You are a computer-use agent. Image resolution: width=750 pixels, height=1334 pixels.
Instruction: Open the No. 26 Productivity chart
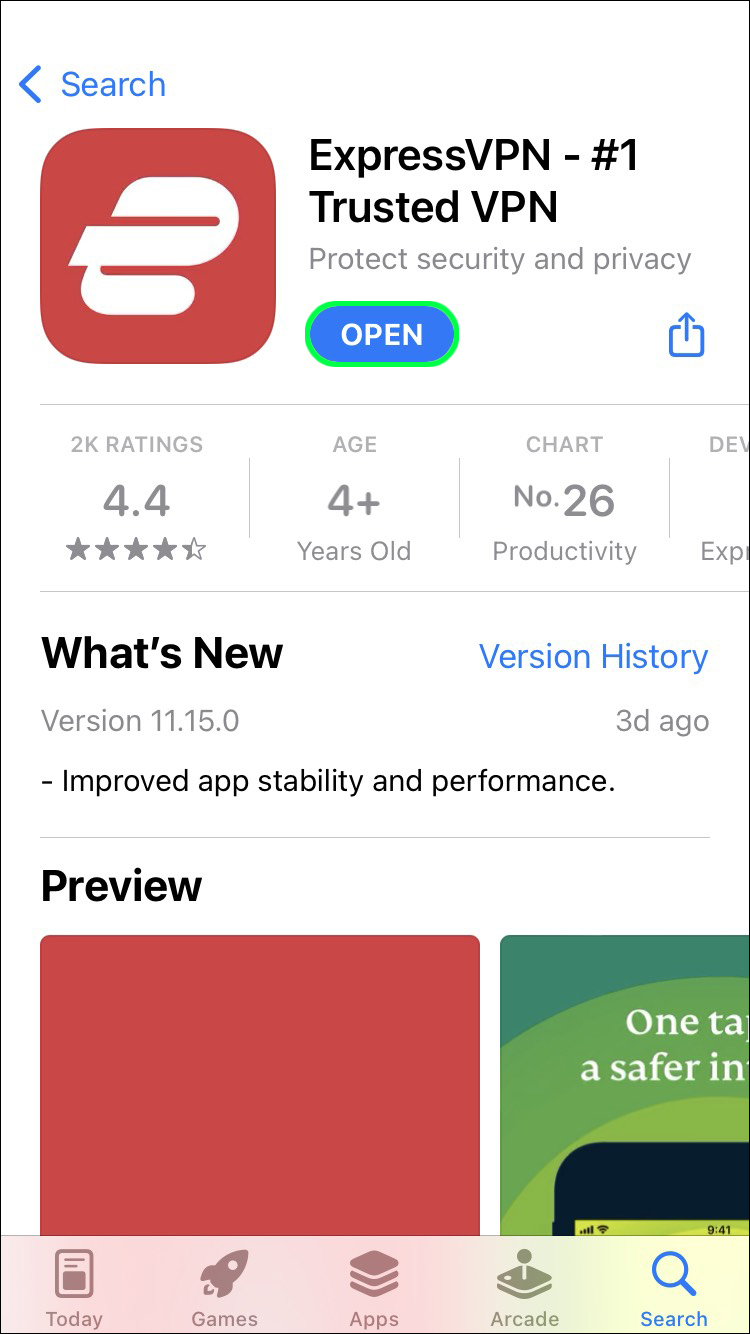coord(564,500)
